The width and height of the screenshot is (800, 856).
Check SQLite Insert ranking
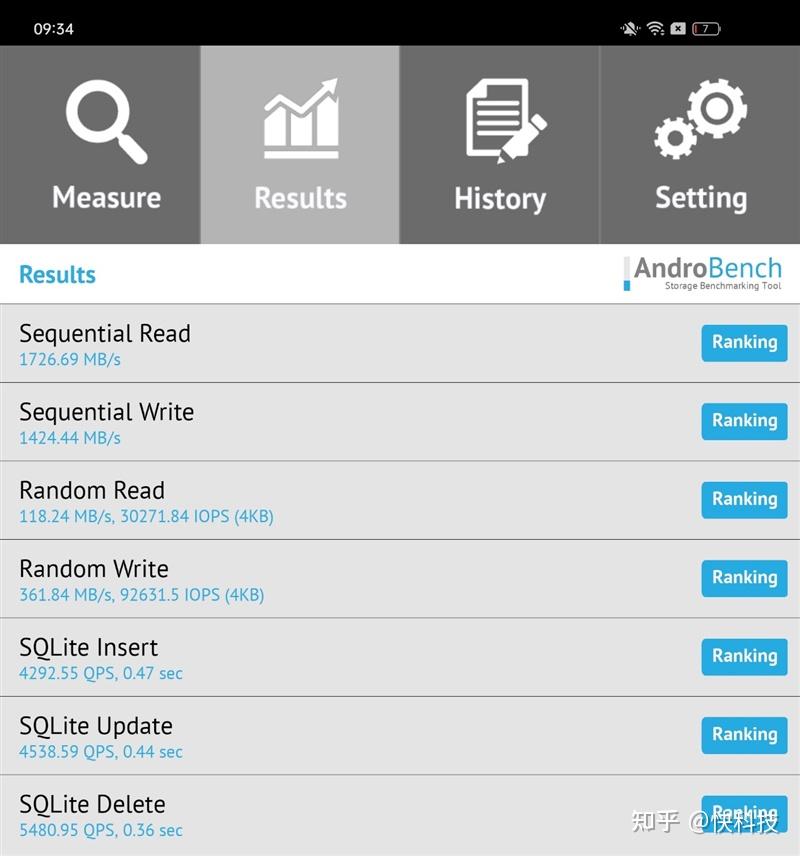[744, 657]
